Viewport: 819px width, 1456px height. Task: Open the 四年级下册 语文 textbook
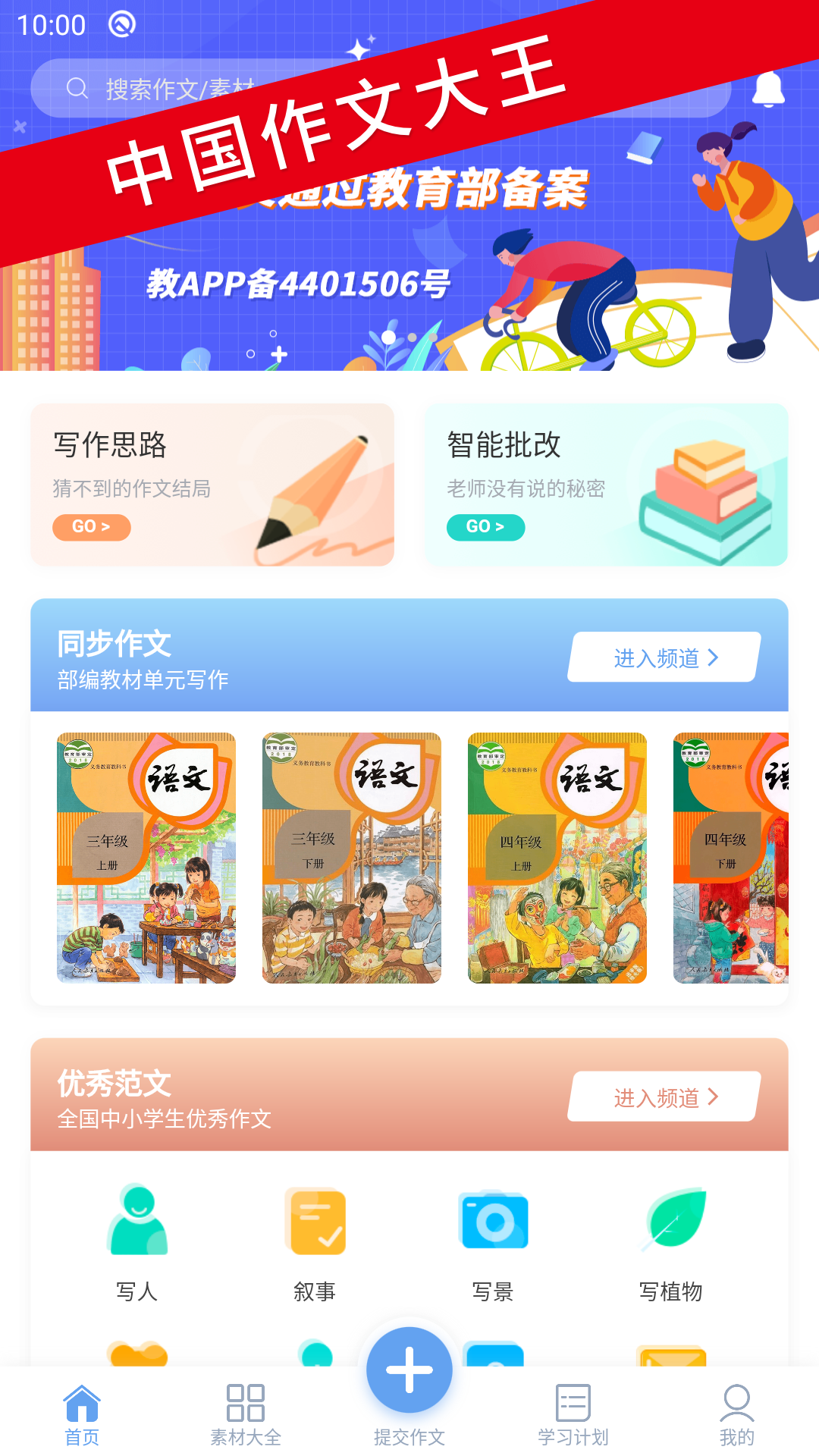tap(731, 858)
